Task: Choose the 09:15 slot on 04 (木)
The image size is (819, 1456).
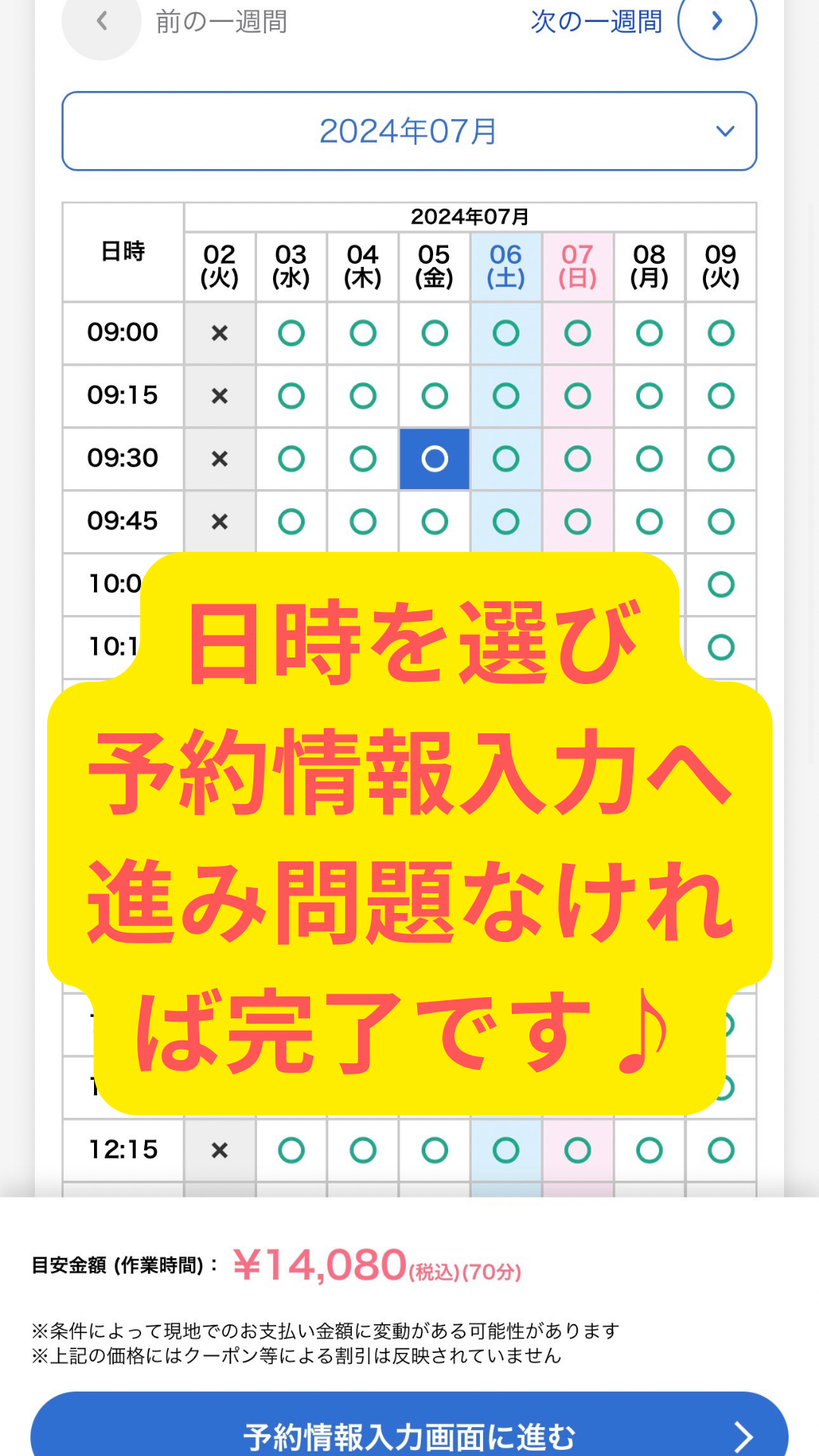Action: point(362,396)
